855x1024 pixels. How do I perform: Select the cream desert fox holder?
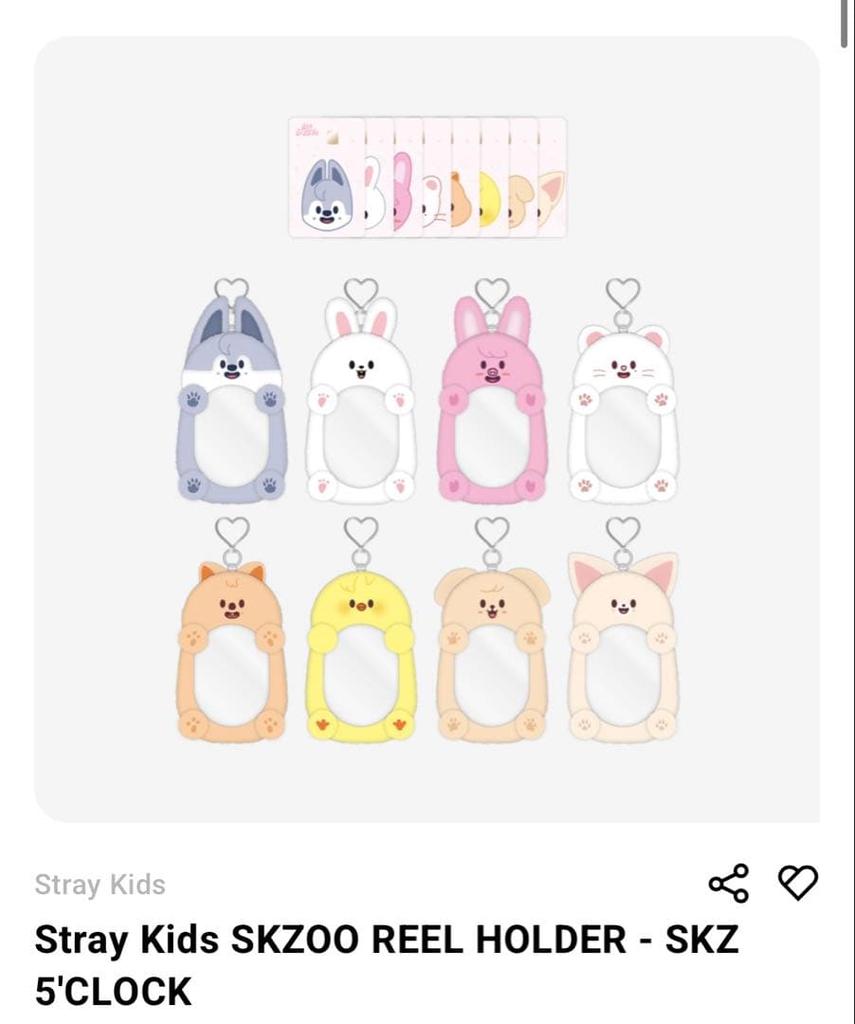(620, 650)
